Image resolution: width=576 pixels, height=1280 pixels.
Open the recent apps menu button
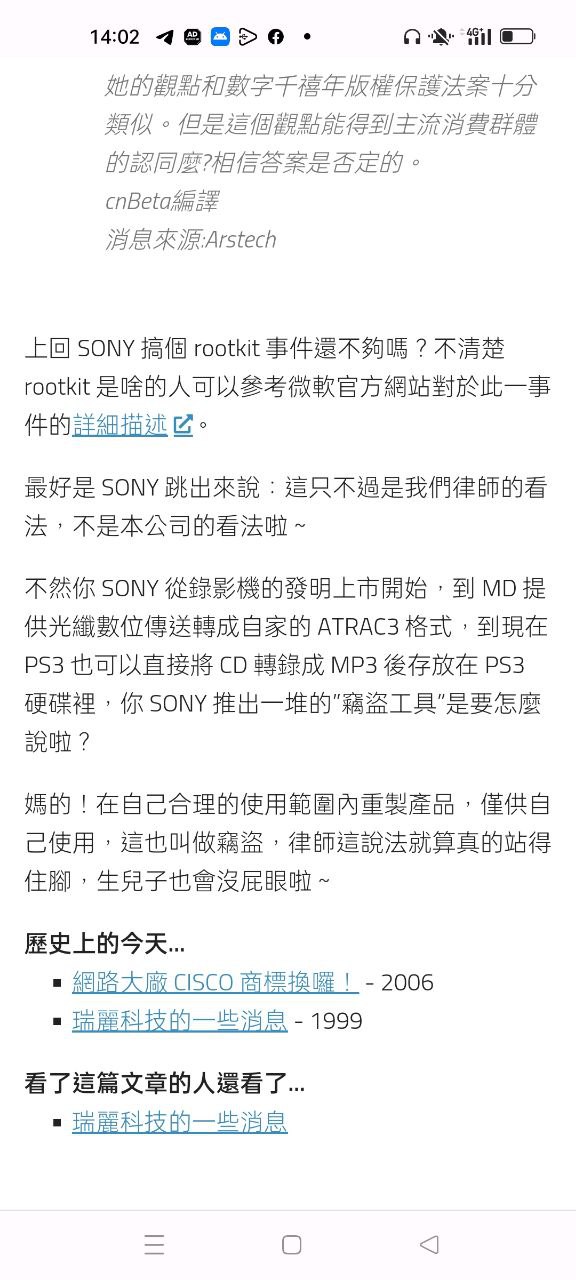pos(154,1244)
